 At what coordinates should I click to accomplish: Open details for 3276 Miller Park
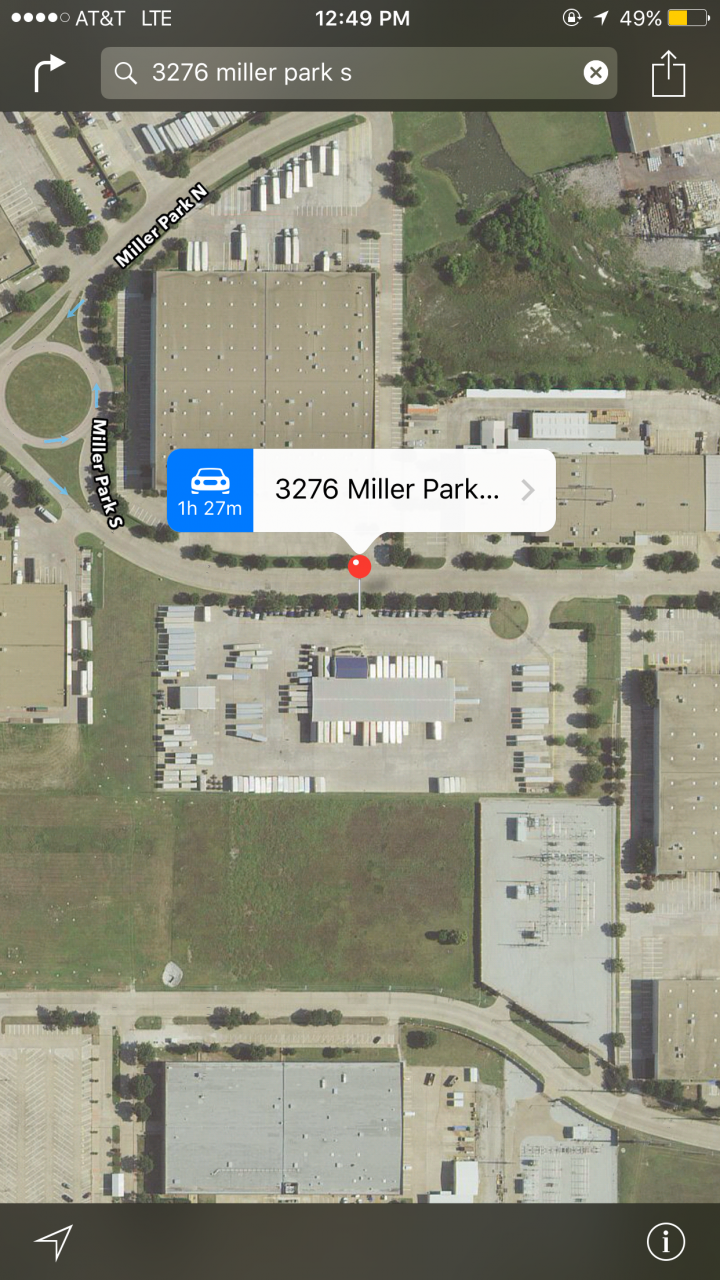[404, 491]
